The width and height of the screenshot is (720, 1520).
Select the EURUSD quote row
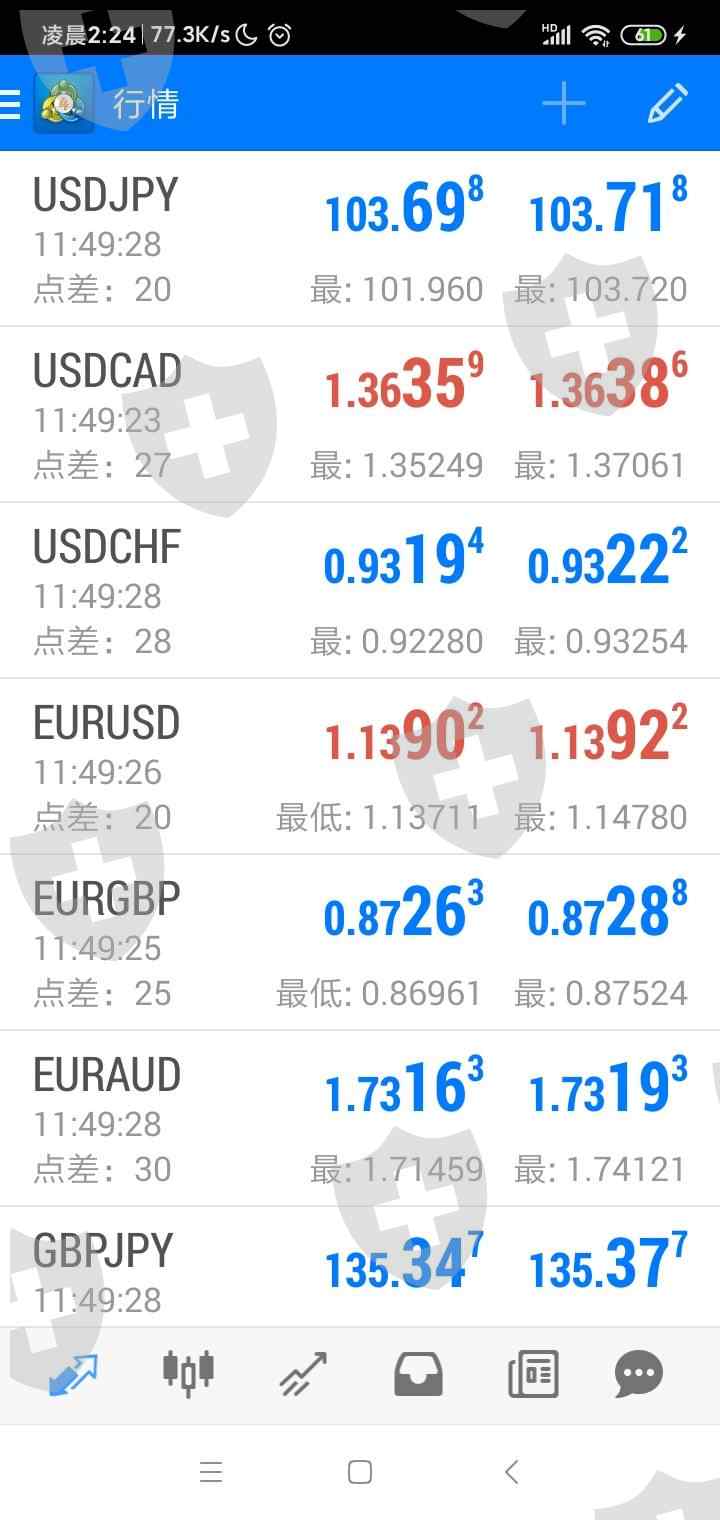(x=360, y=767)
